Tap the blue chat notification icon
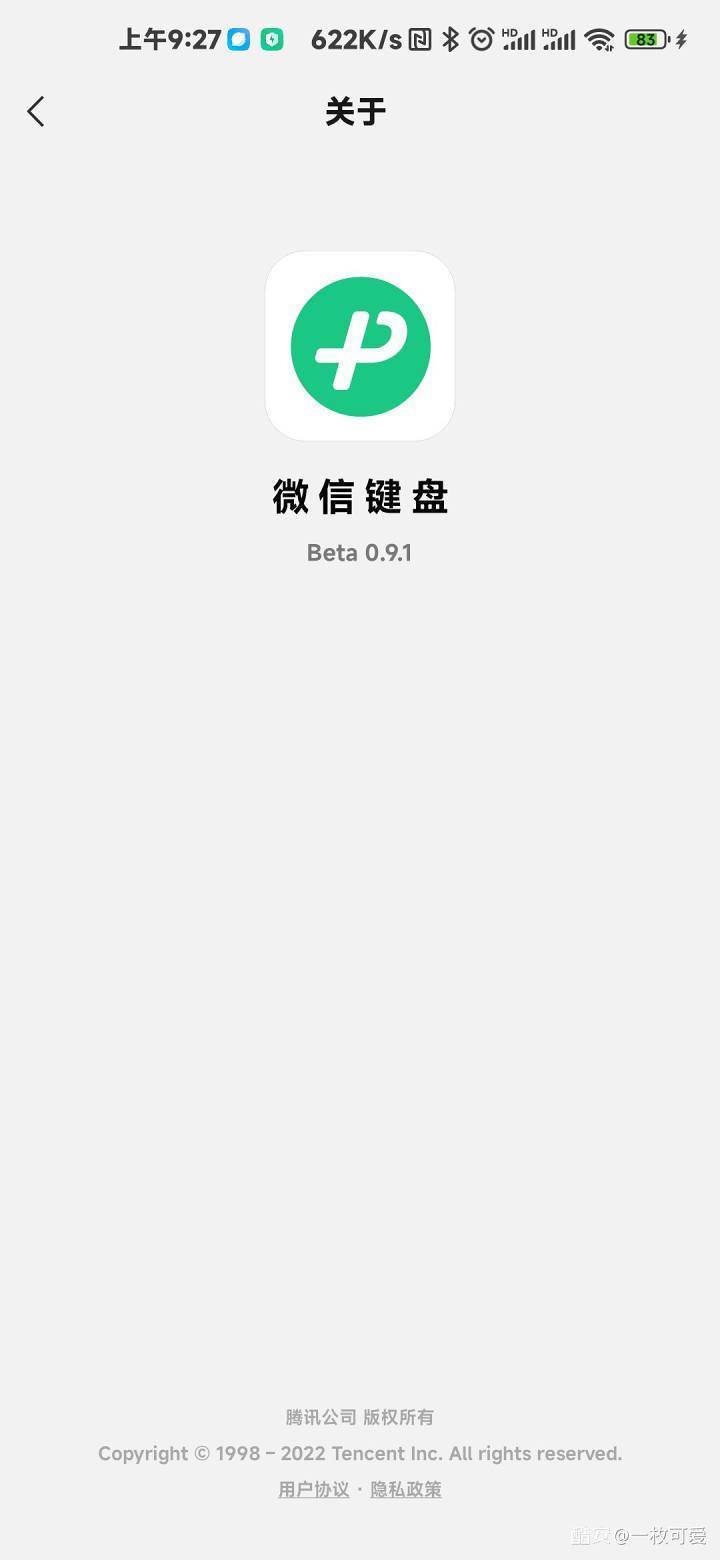Image resolution: width=720 pixels, height=1560 pixels. (237, 37)
